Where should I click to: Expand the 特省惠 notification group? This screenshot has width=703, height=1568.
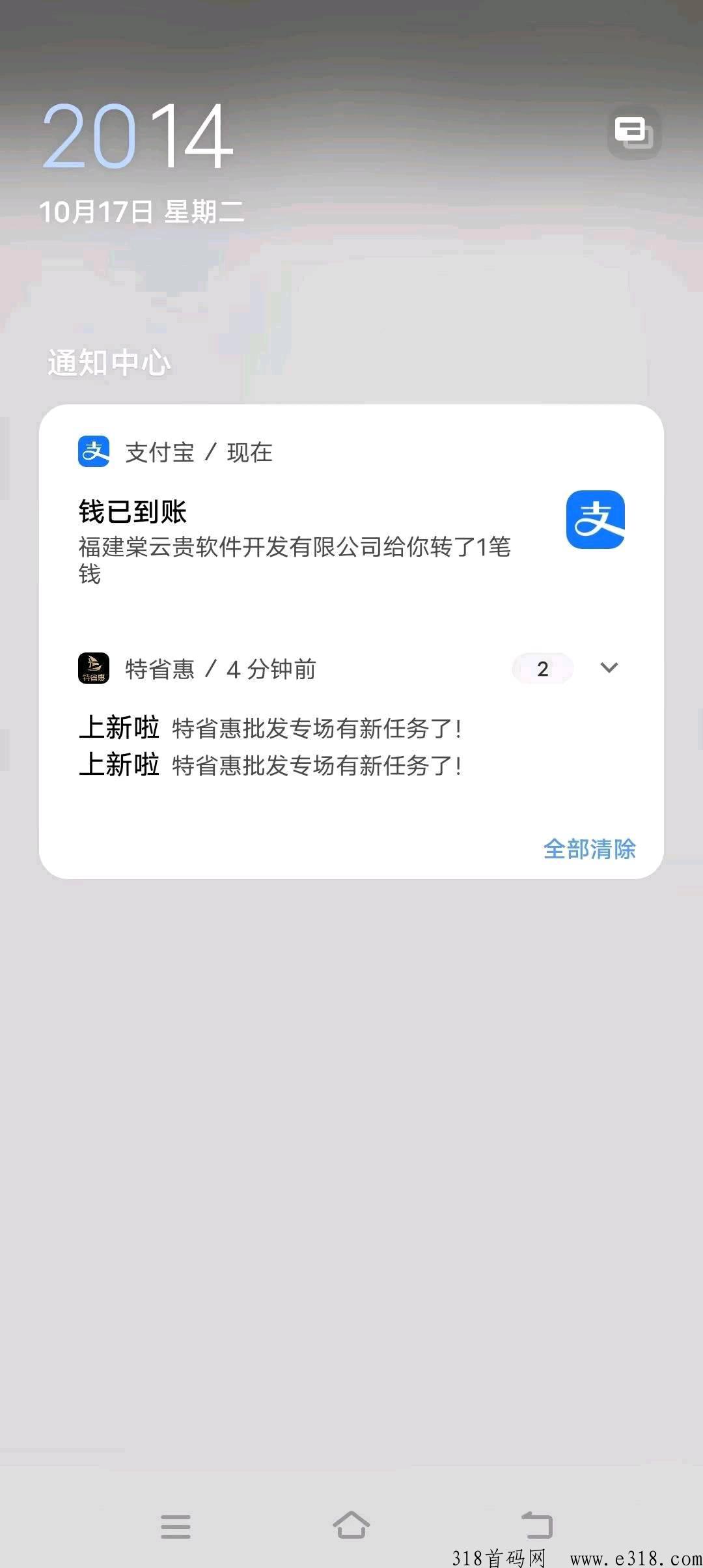click(x=609, y=668)
